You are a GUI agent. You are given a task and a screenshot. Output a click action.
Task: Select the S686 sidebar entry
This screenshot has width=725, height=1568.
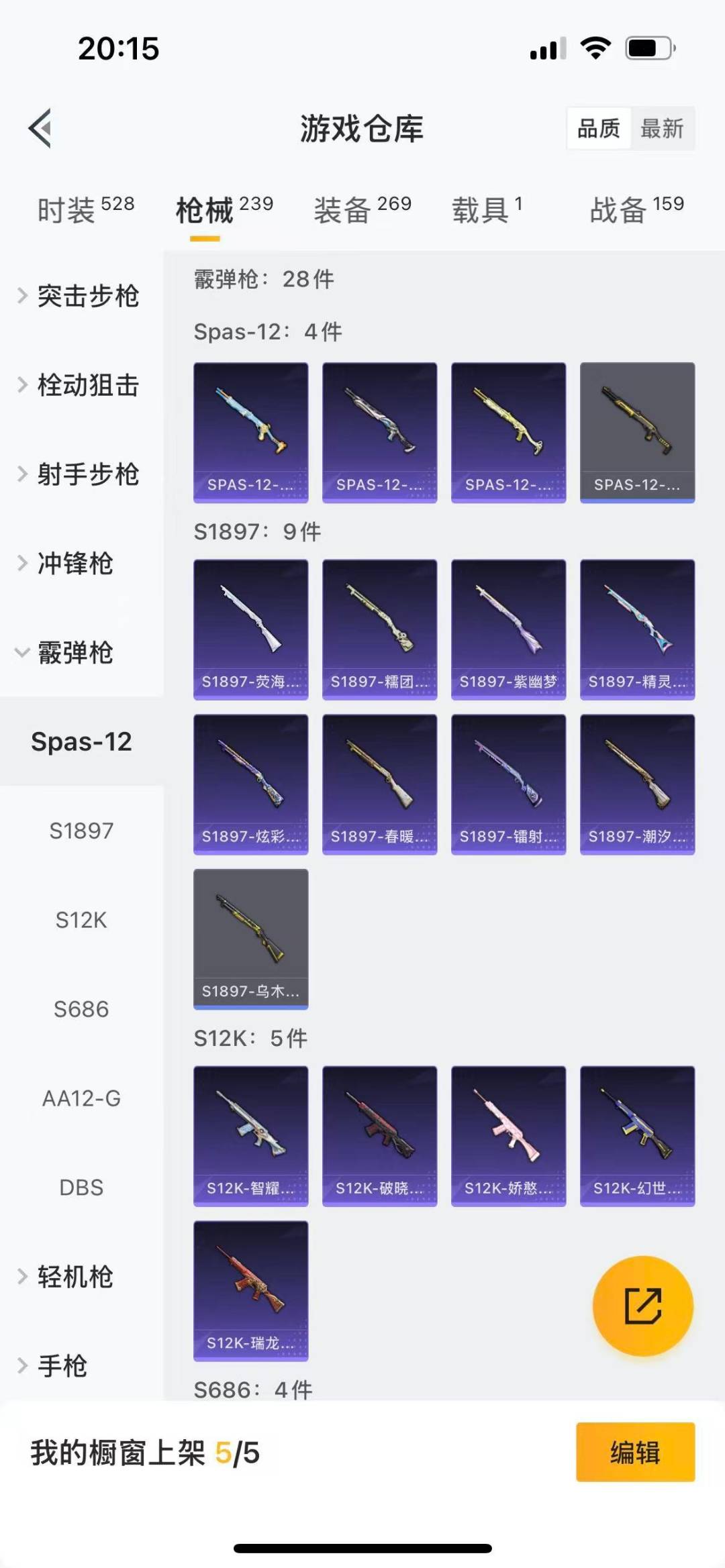tap(82, 1008)
